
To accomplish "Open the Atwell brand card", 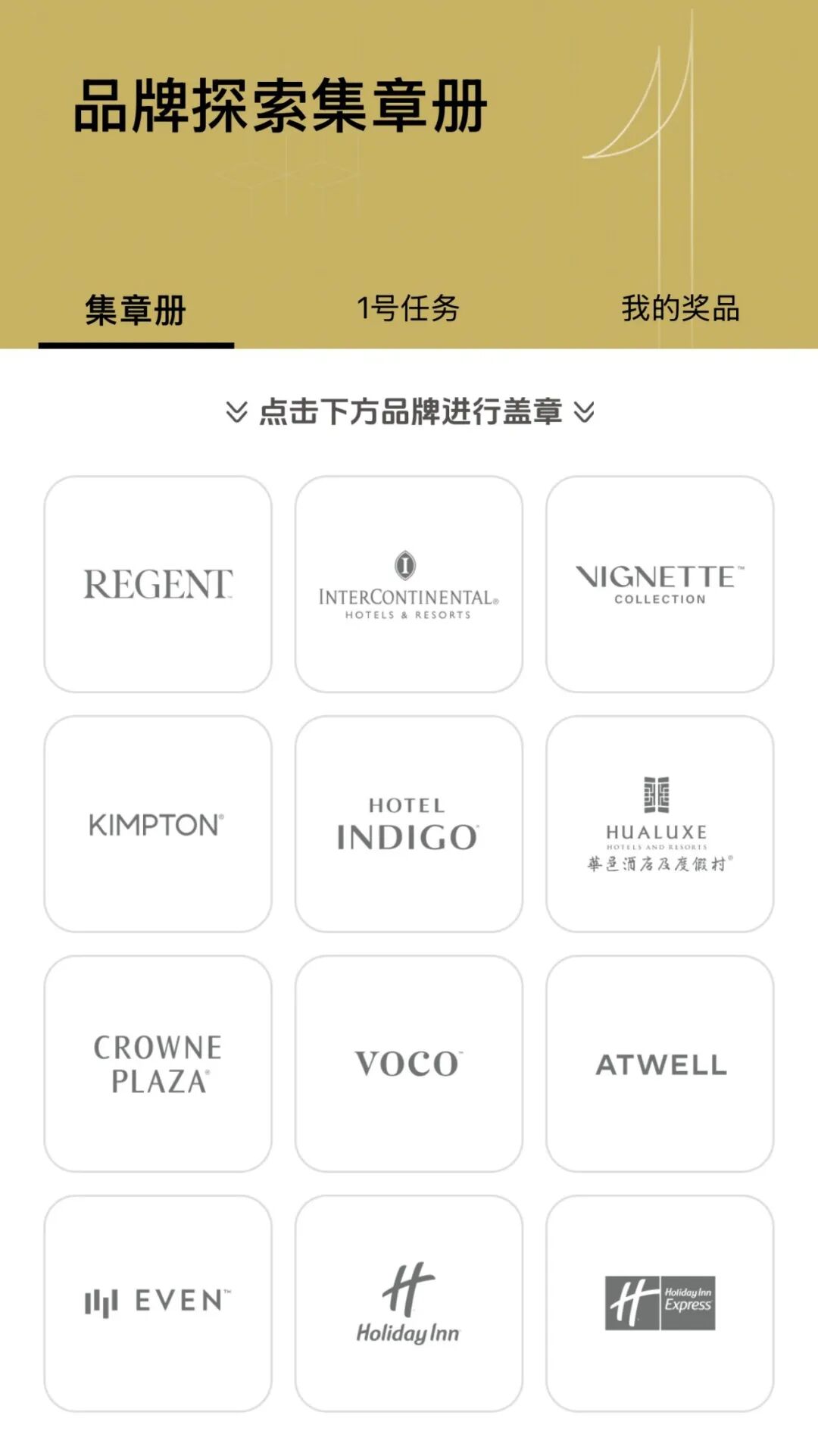I will point(660,1064).
